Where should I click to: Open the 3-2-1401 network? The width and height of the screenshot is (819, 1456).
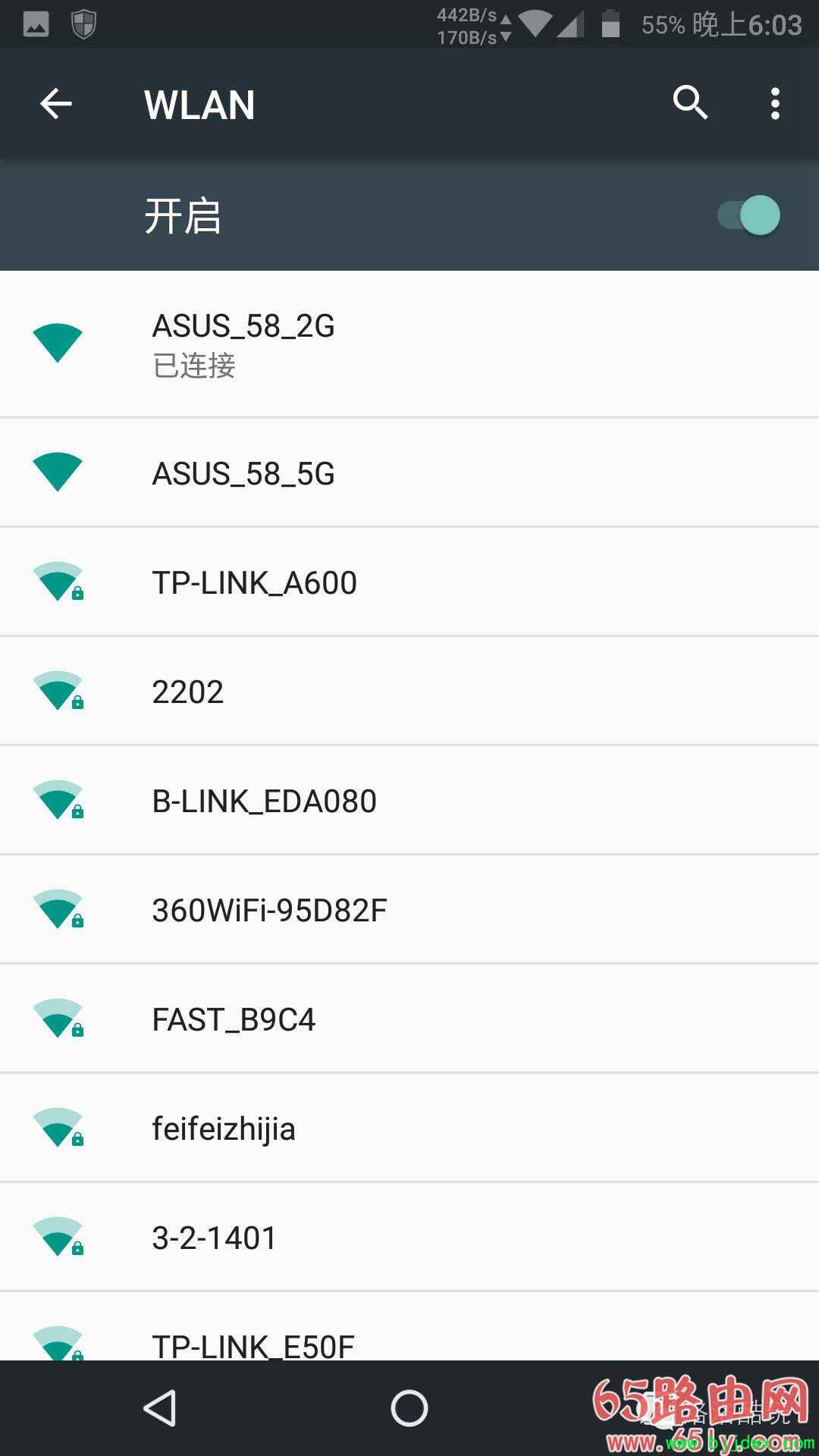(409, 1237)
